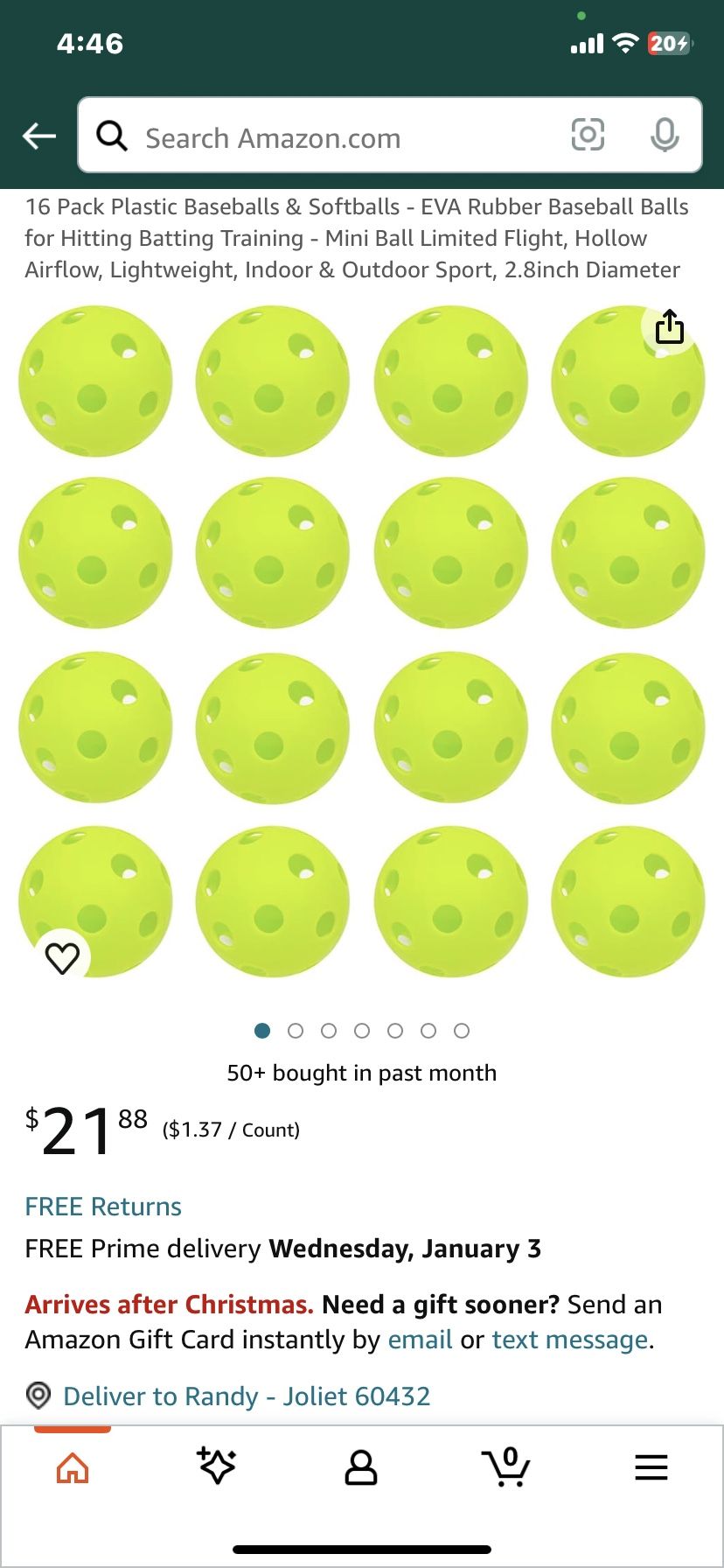Open FREE Returns details

point(103,1207)
